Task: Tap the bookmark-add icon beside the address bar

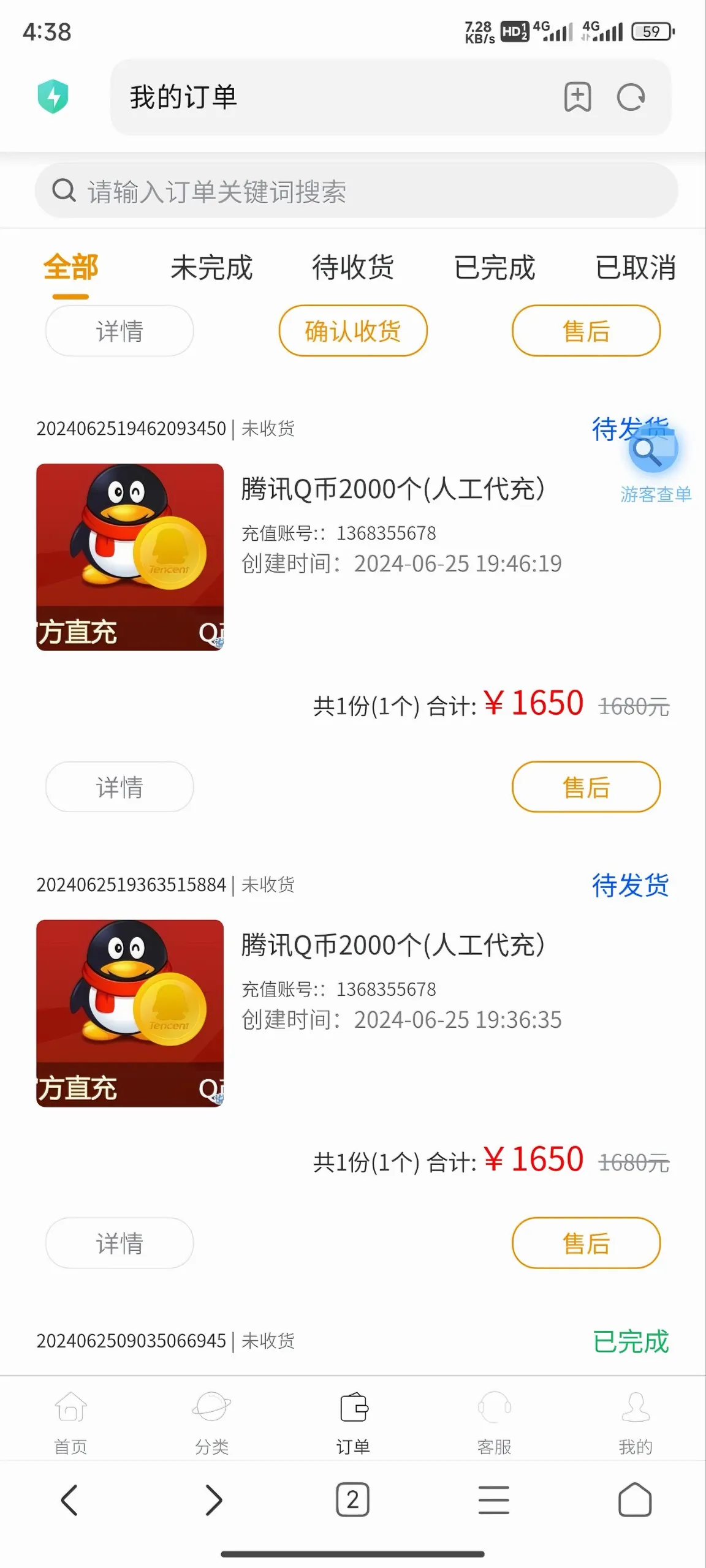Action: 579,97
